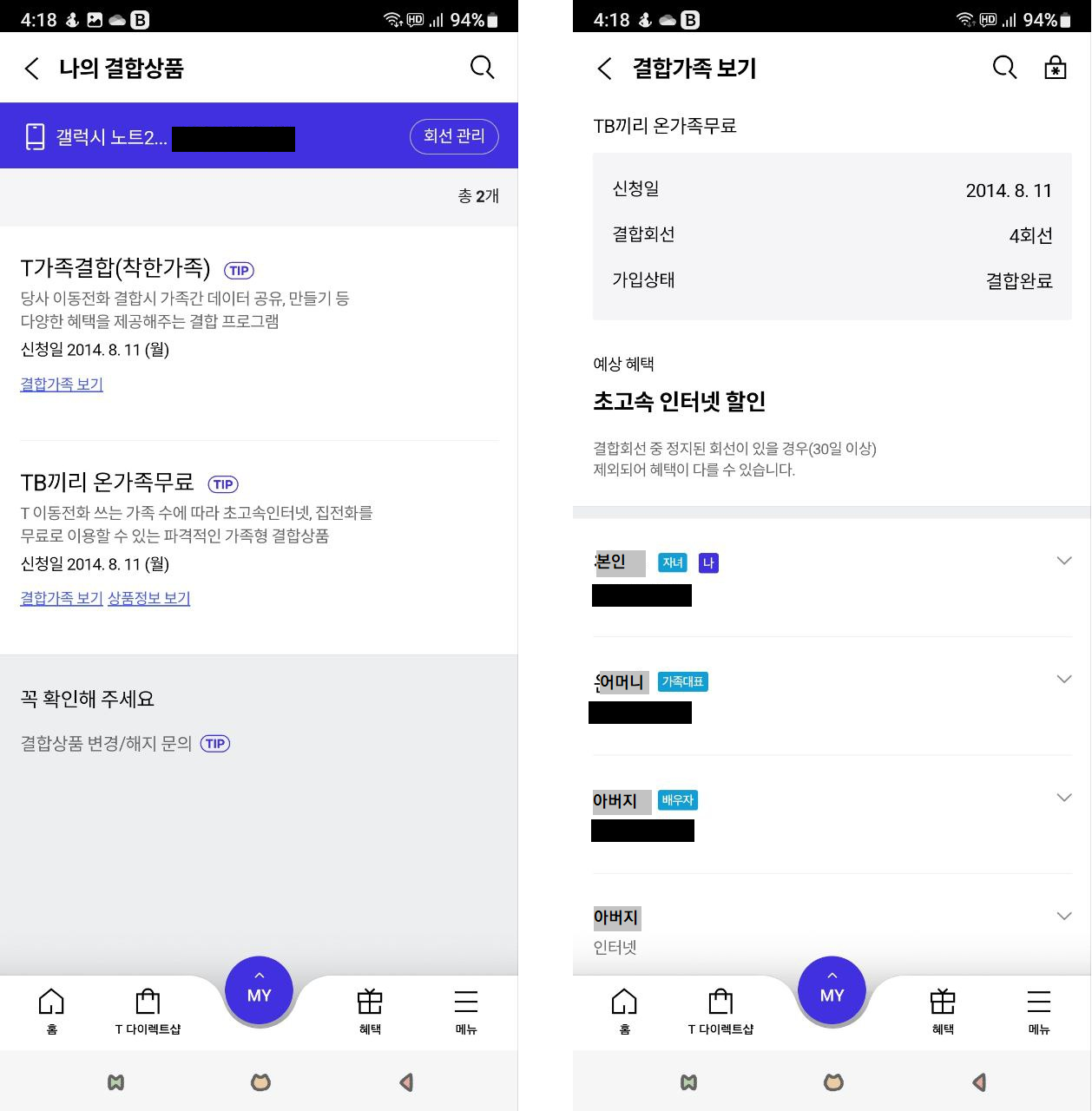1092x1111 pixels.
Task: Open TIP badge beside TB끼리 온가족무료 title
Action: [x=223, y=484]
